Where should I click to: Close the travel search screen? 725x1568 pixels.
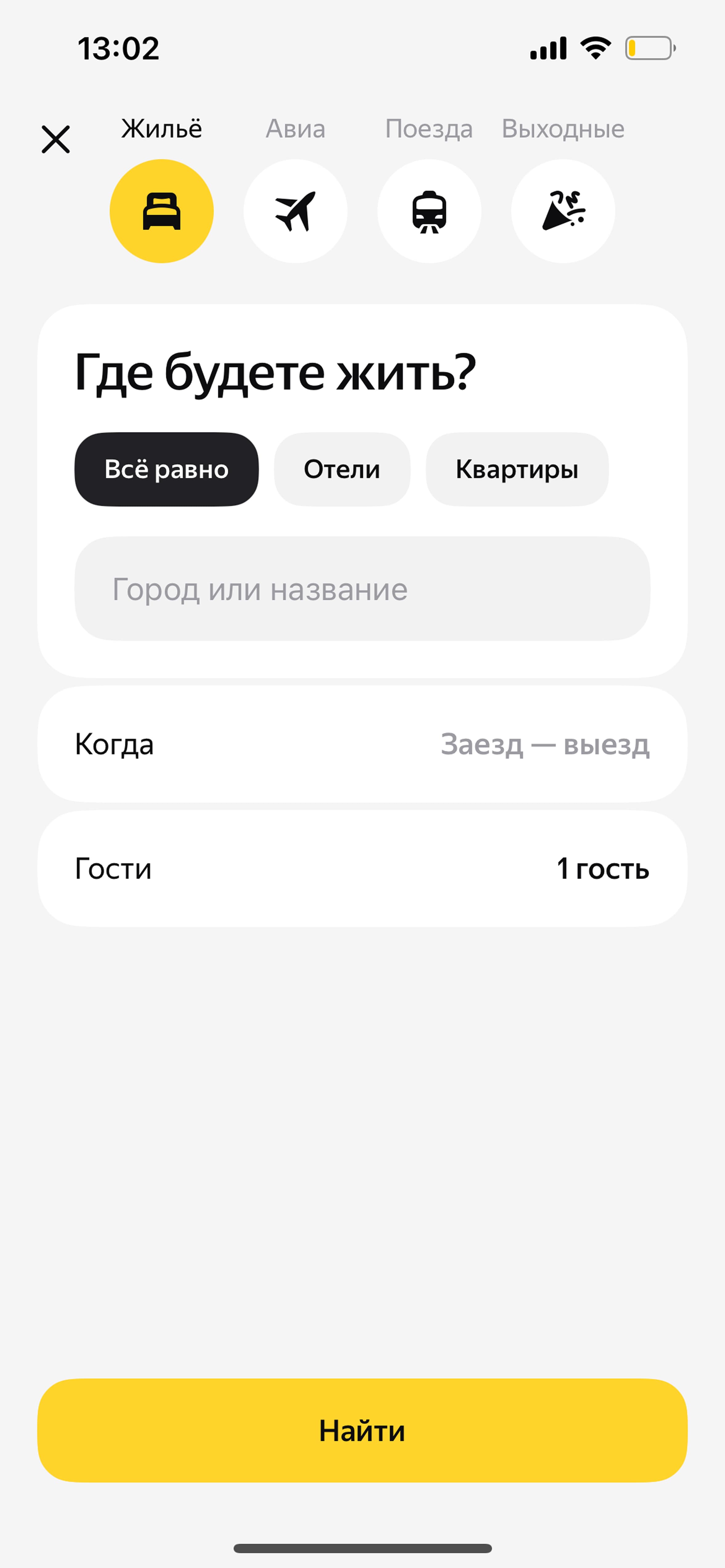point(55,139)
